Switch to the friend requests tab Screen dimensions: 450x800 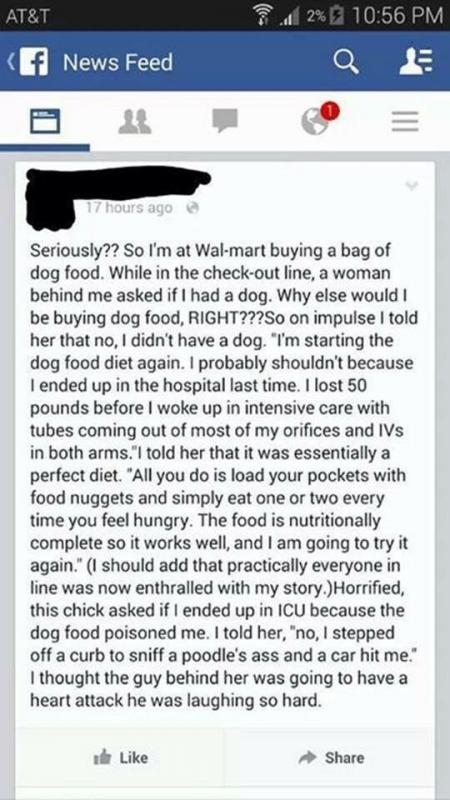(135, 122)
